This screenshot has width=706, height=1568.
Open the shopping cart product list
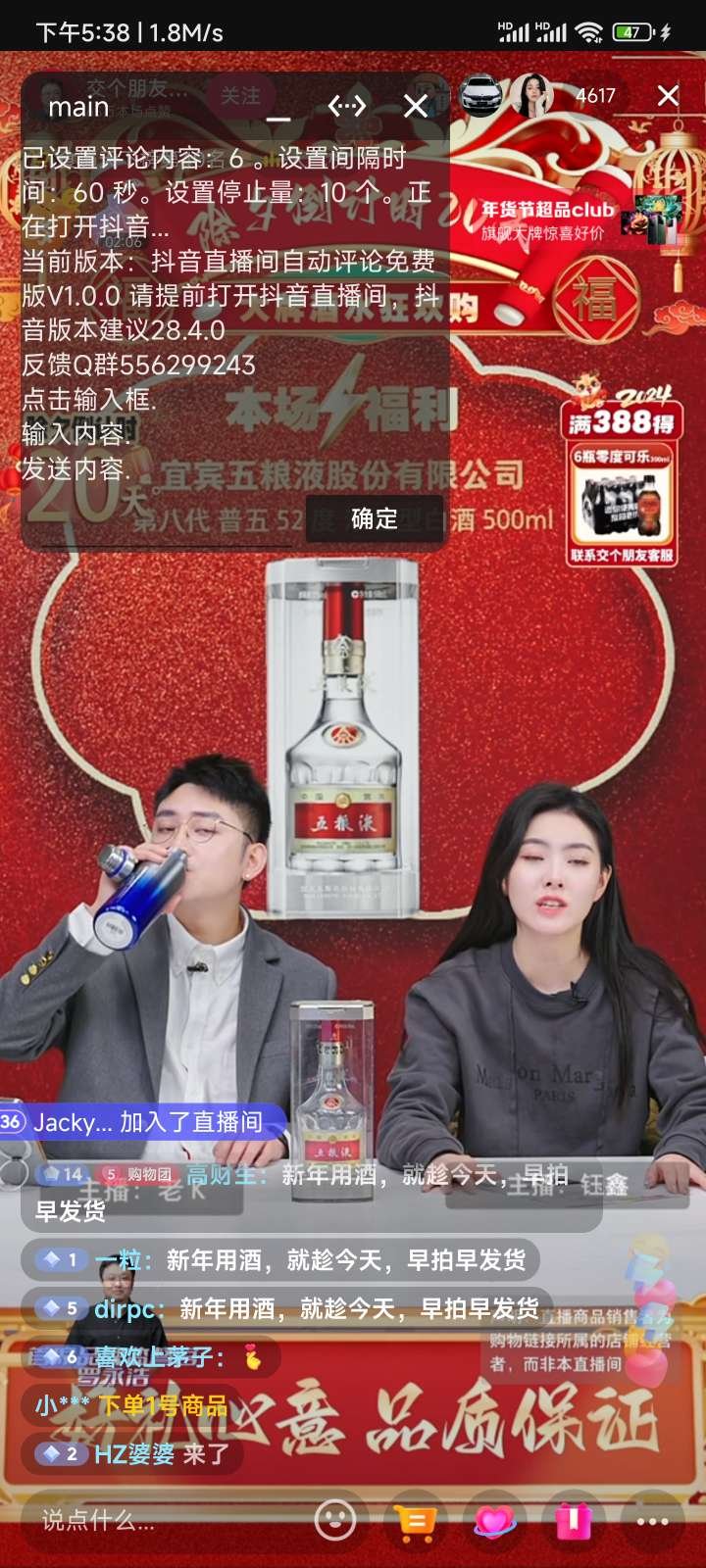pyautogui.click(x=415, y=1521)
